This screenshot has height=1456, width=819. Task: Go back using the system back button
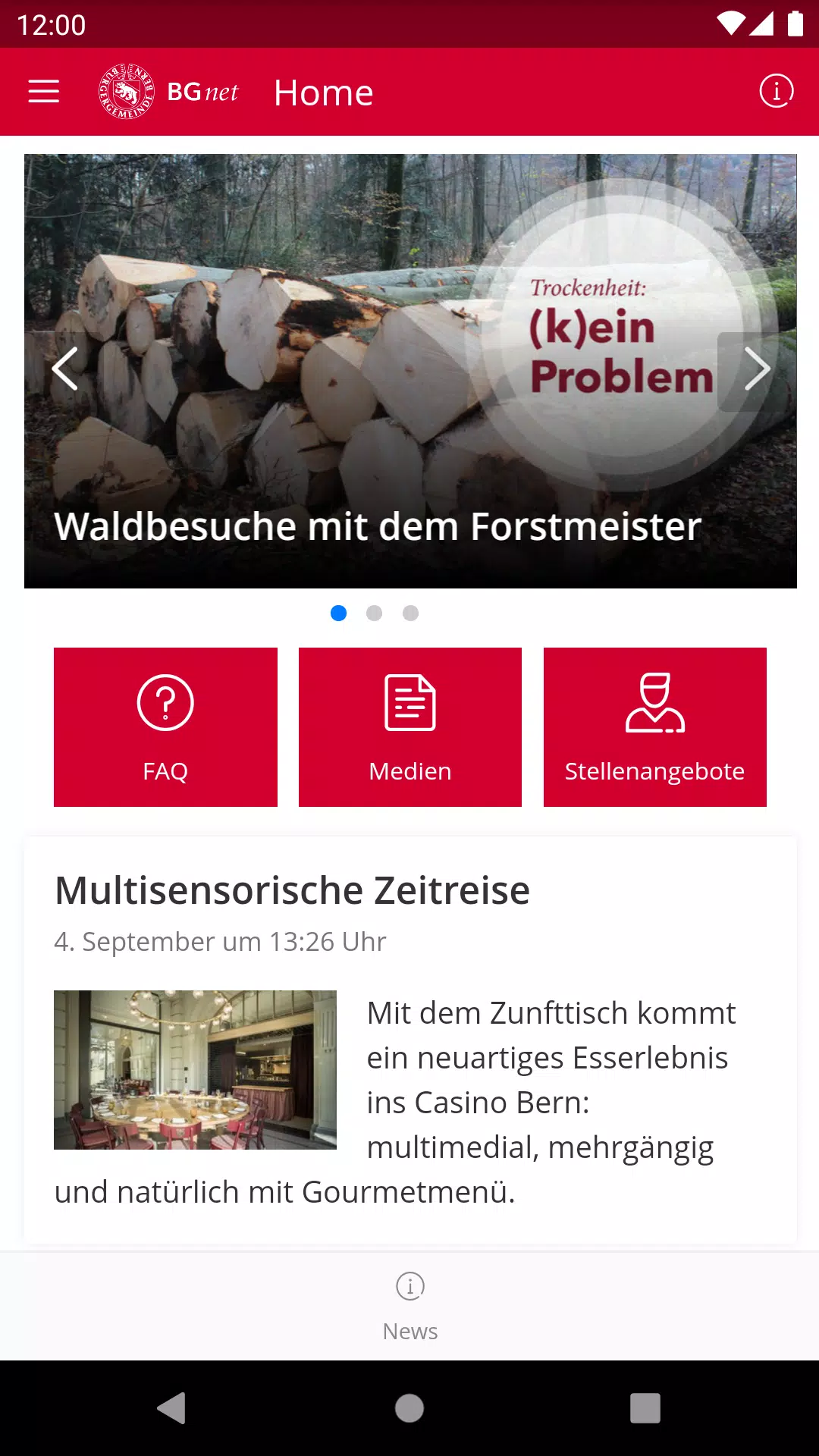coord(172,1408)
